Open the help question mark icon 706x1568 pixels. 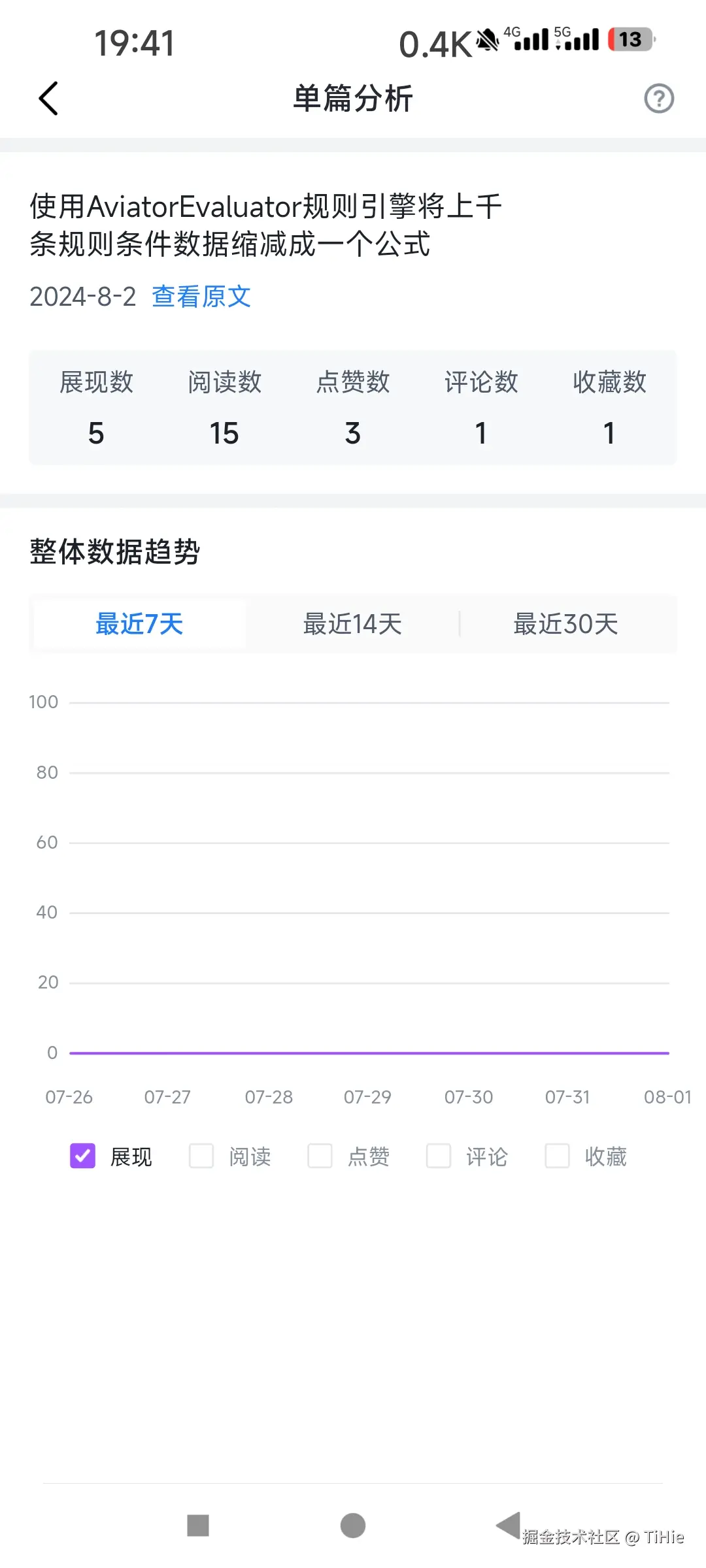click(659, 99)
